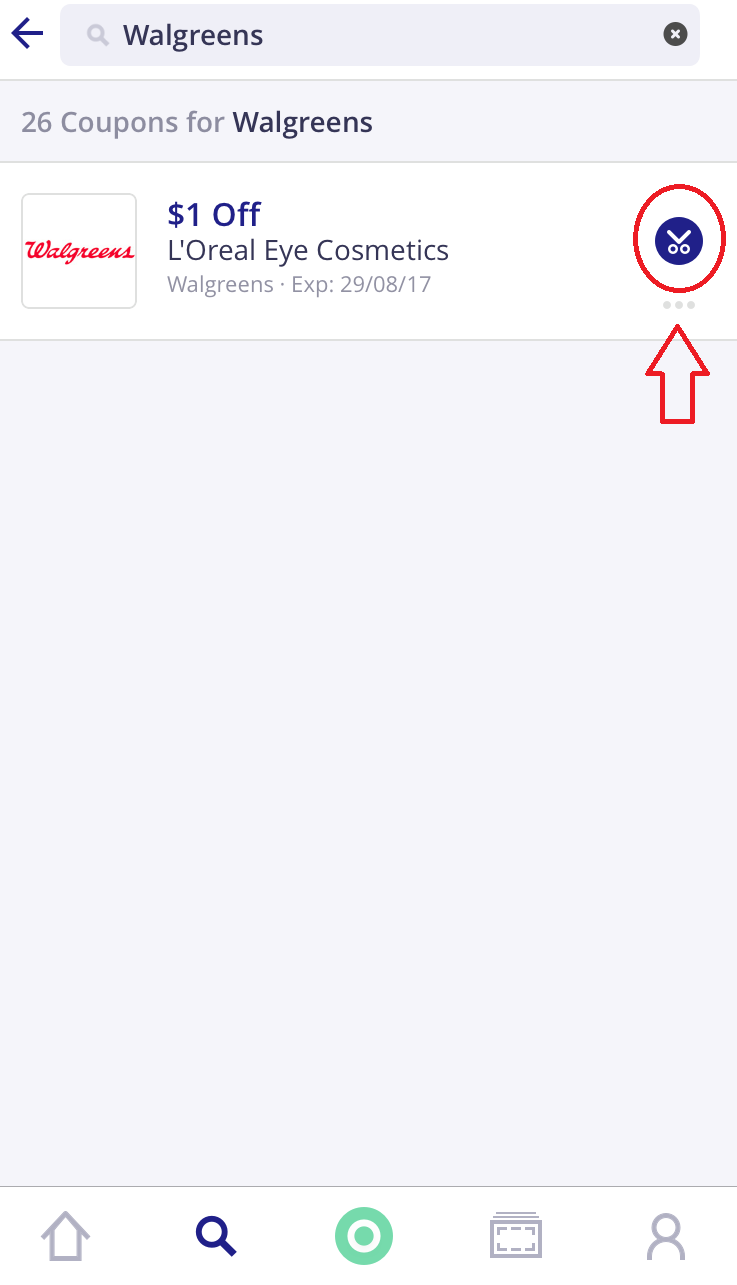Clip the L'Oreal Eye Cosmetics coupon

click(x=679, y=241)
